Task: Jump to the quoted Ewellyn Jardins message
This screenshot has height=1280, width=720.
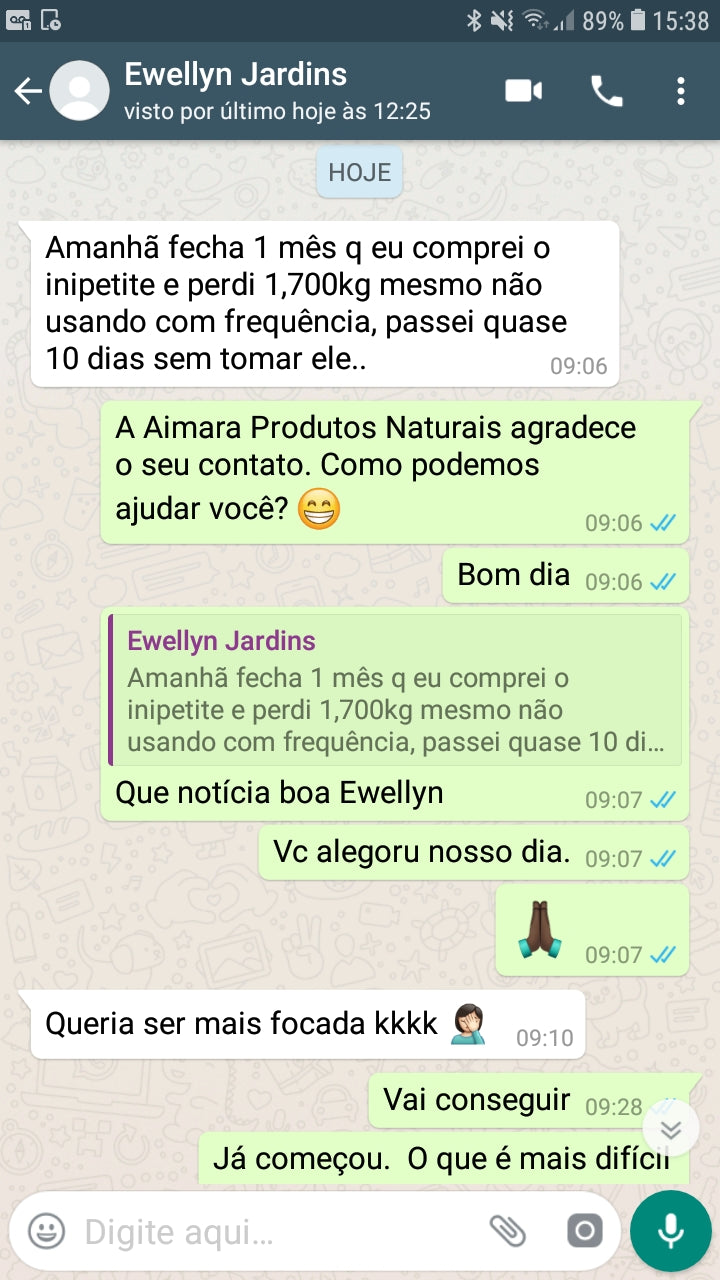Action: [x=395, y=691]
